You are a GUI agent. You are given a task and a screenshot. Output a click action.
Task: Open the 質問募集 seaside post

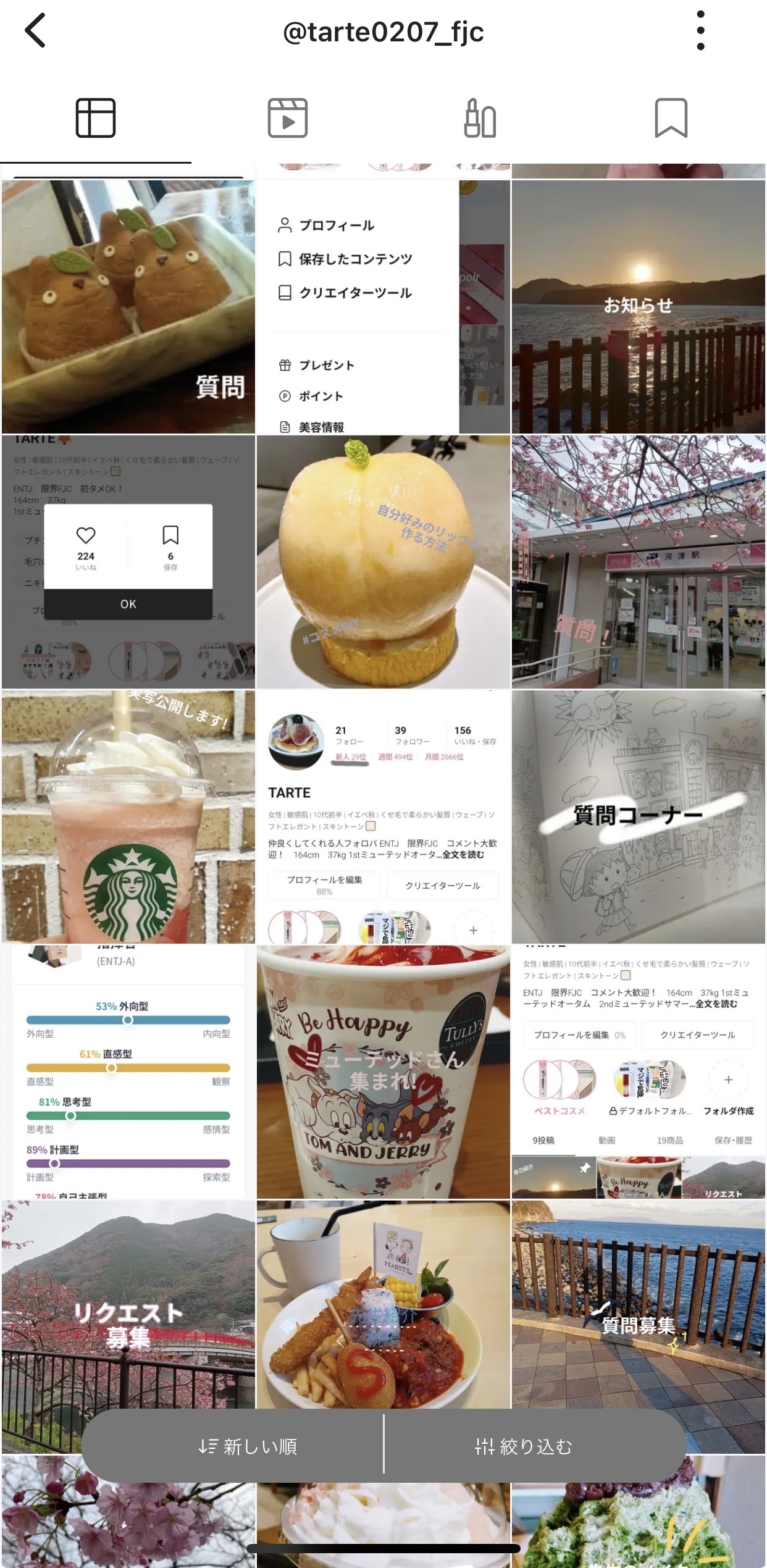coord(638,1303)
